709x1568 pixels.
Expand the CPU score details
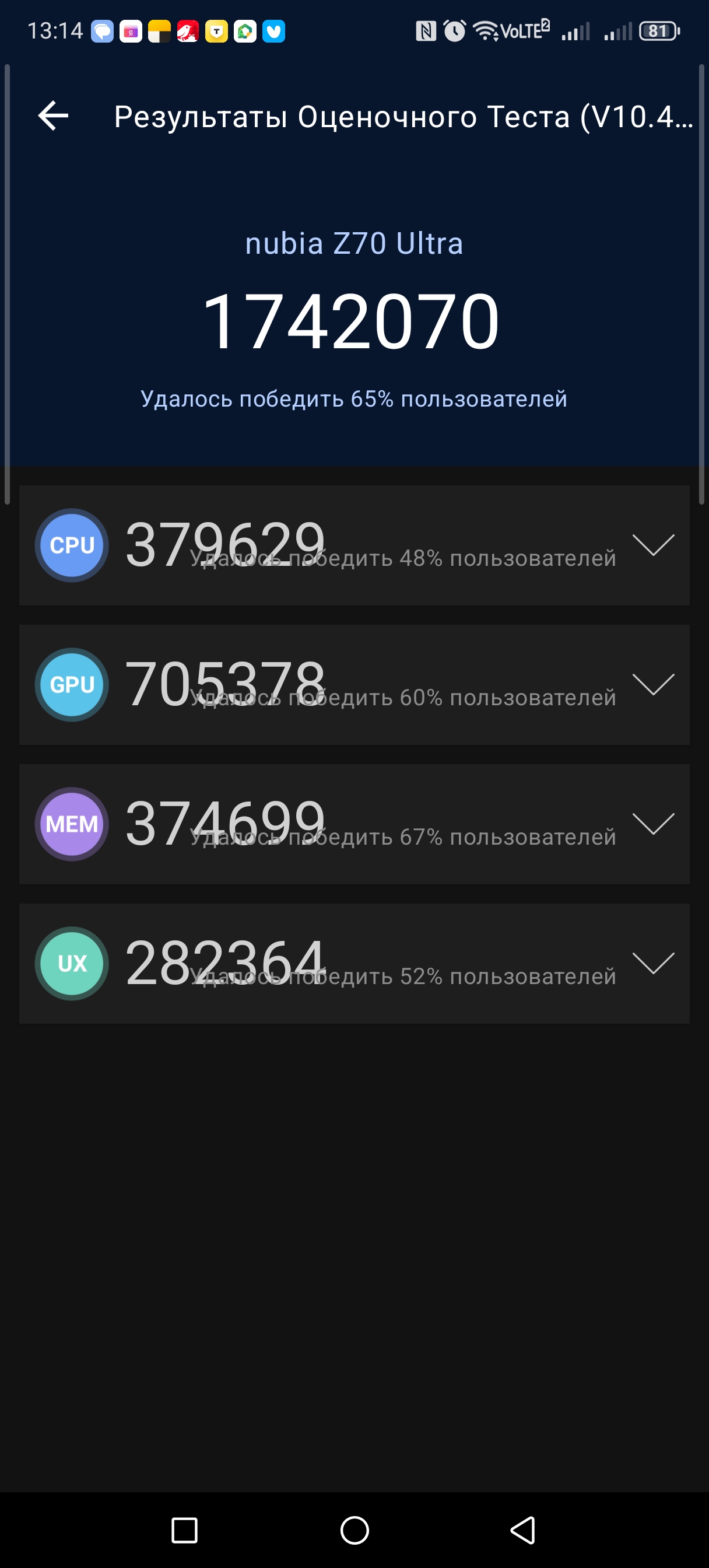click(x=653, y=545)
